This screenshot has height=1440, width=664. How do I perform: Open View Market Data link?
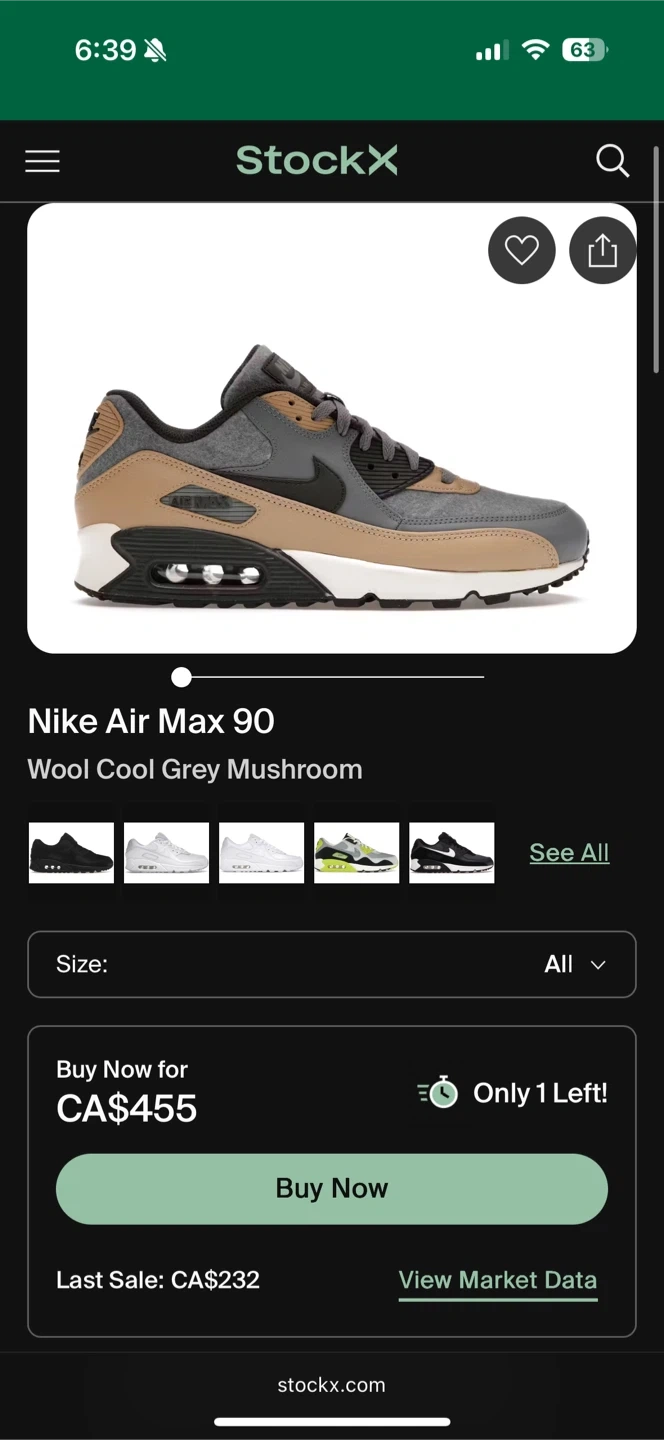[498, 1281]
